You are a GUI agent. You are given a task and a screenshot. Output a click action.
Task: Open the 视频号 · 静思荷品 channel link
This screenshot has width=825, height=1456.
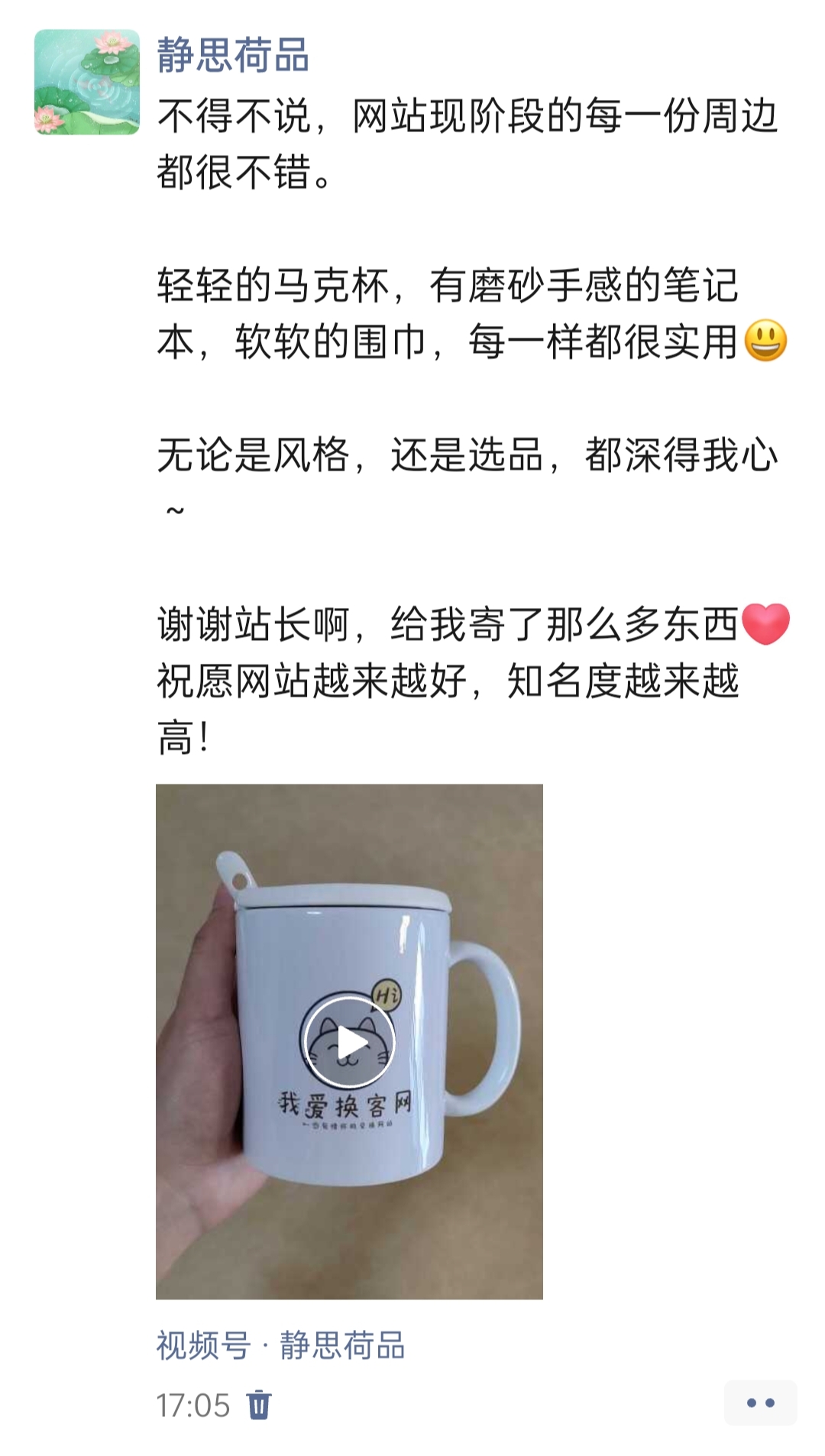point(280,1346)
